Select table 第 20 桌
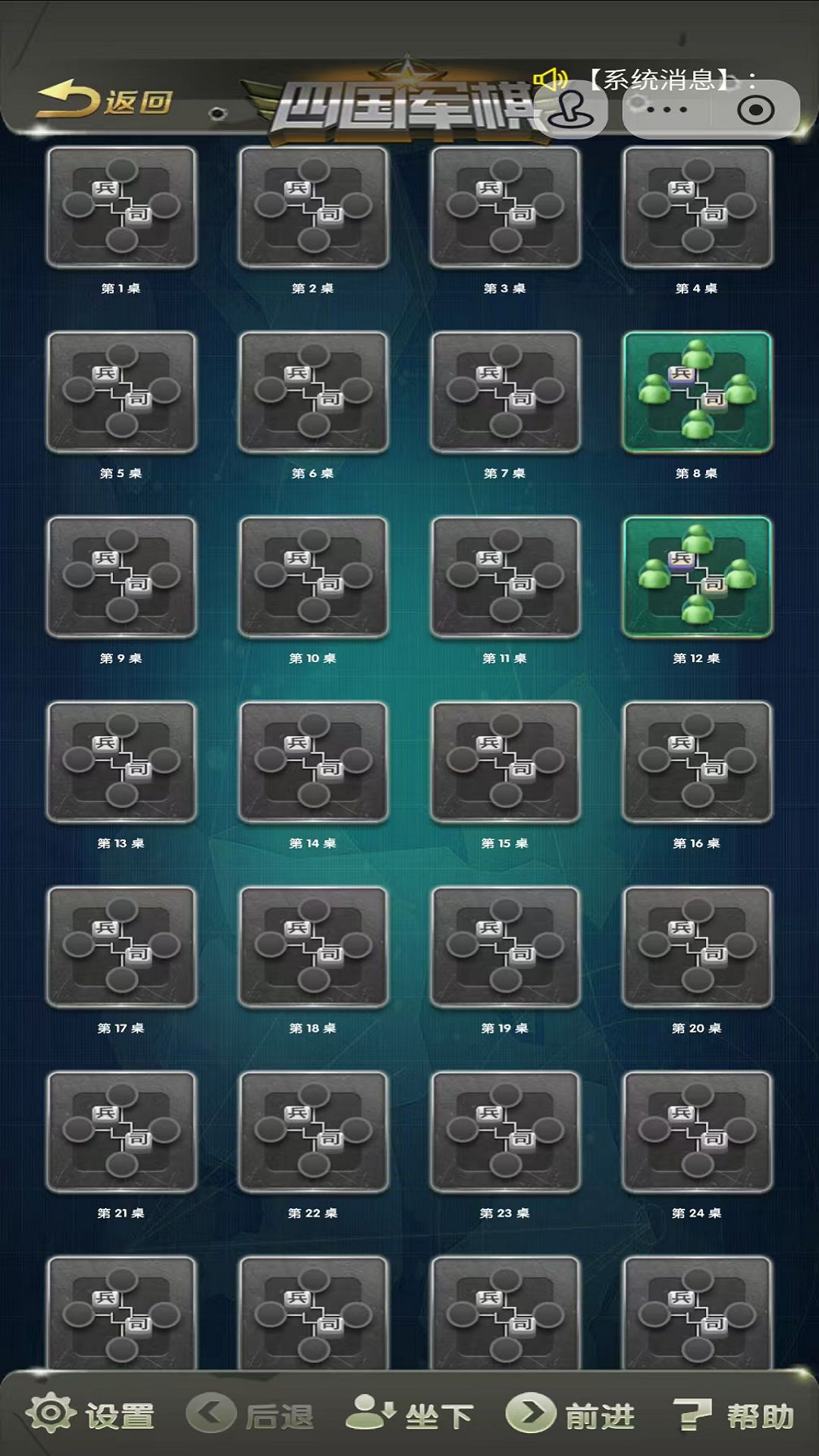The image size is (819, 1456). [x=697, y=947]
